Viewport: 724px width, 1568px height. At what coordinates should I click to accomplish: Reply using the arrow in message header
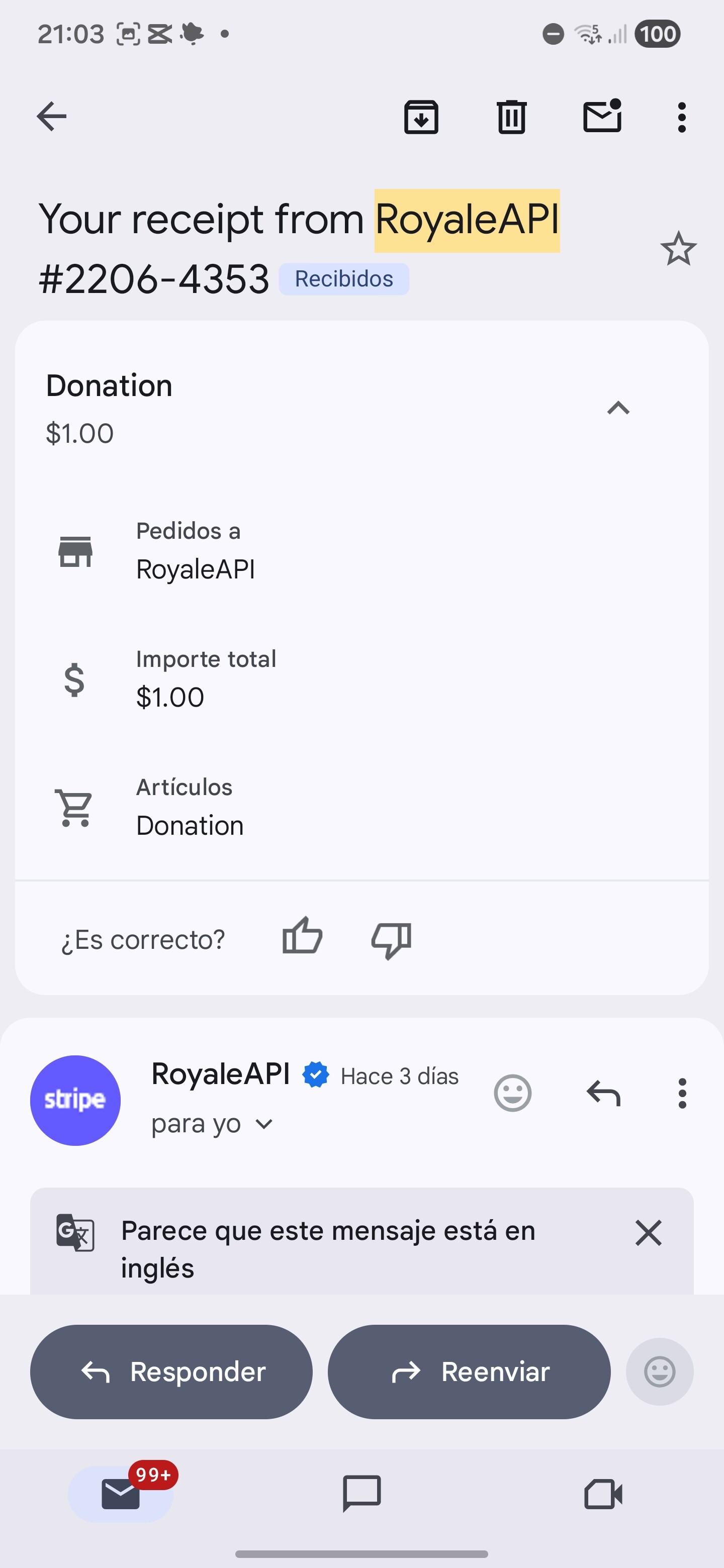pyautogui.click(x=603, y=1094)
